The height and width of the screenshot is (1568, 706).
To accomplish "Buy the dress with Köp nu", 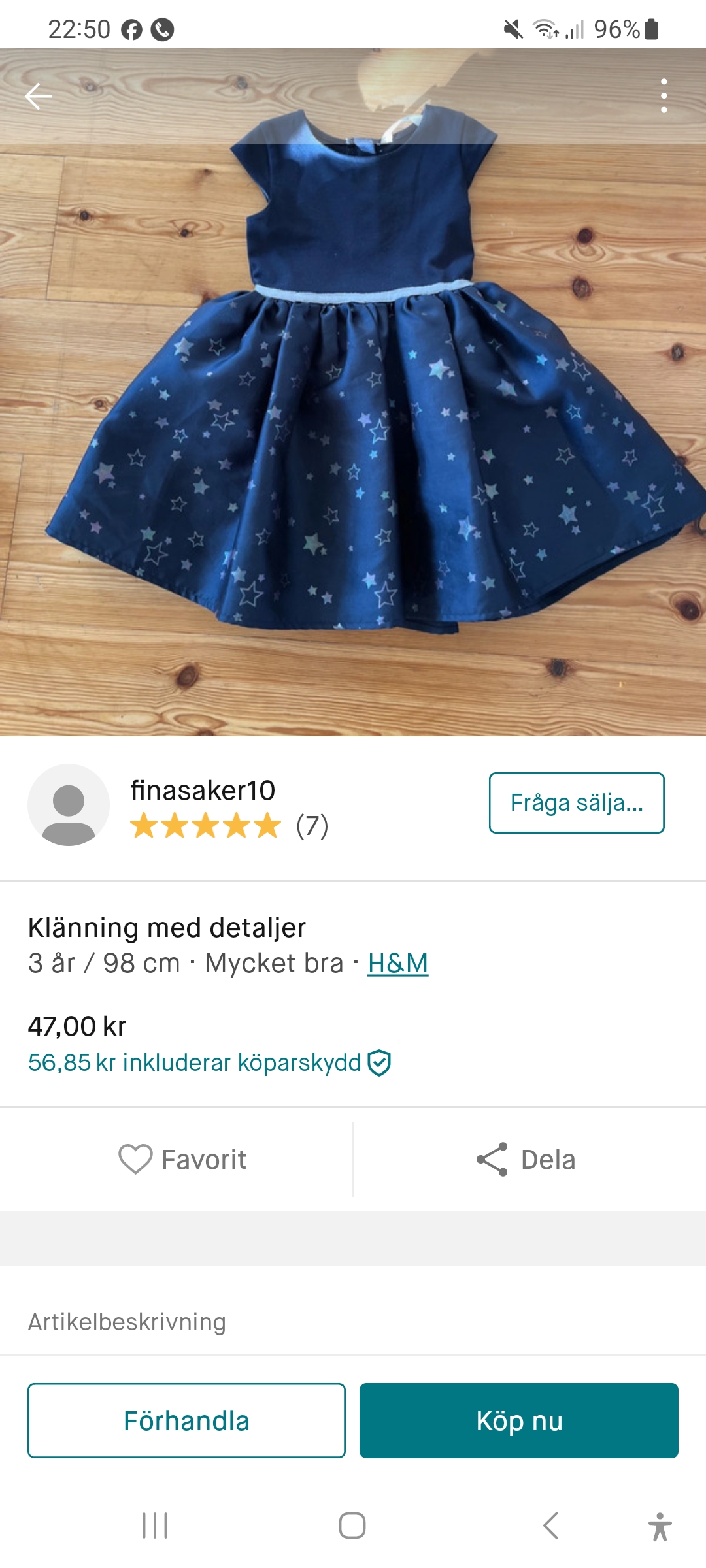I will (x=518, y=1420).
